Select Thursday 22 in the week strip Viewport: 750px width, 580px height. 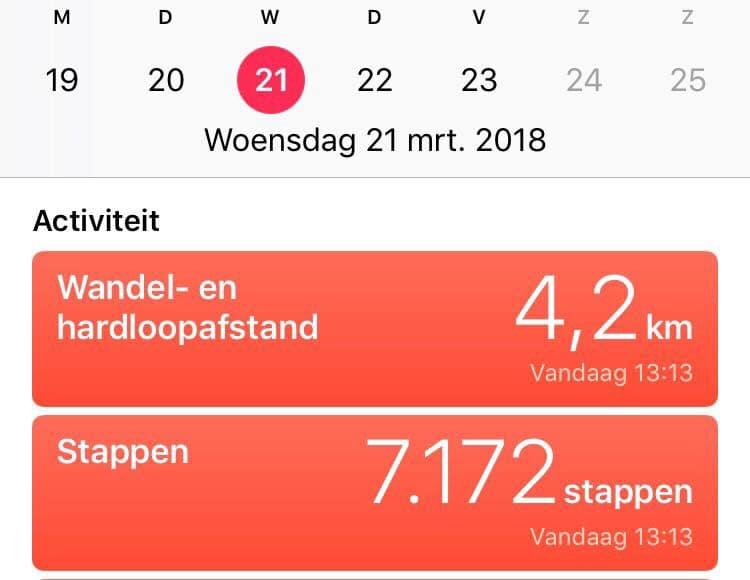(x=375, y=80)
